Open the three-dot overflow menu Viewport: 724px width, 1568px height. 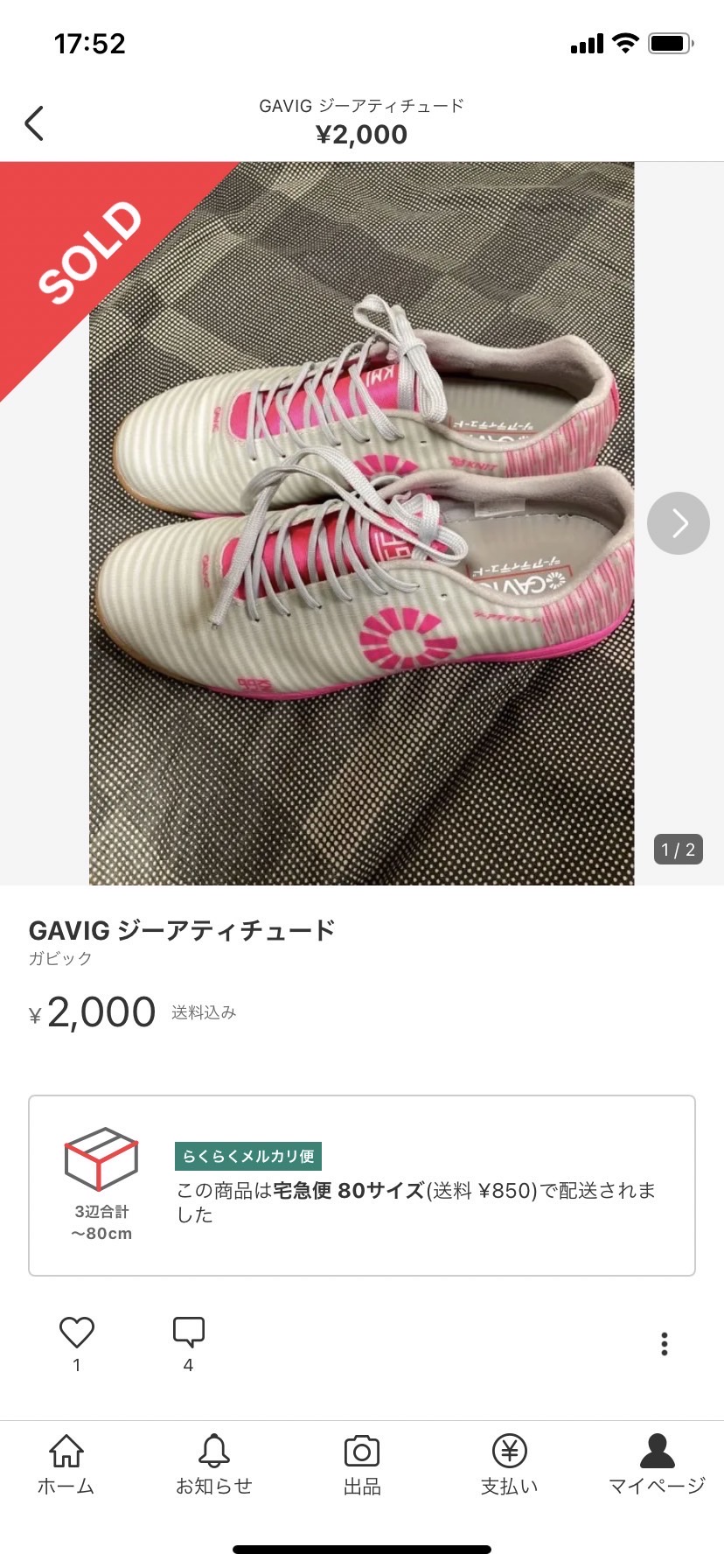pos(665,1344)
